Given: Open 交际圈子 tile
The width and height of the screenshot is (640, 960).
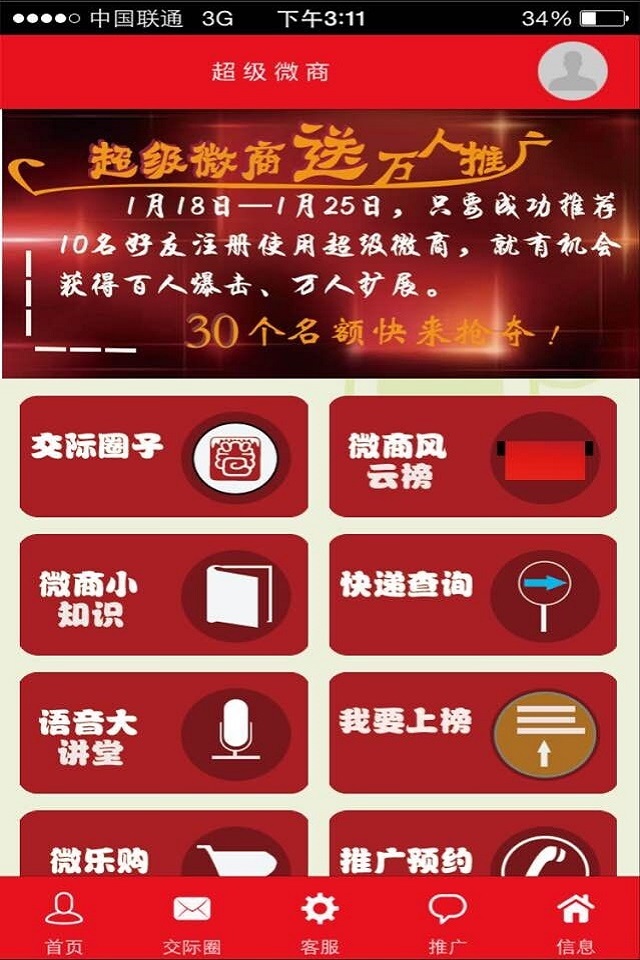Looking at the screenshot, I should click(164, 456).
